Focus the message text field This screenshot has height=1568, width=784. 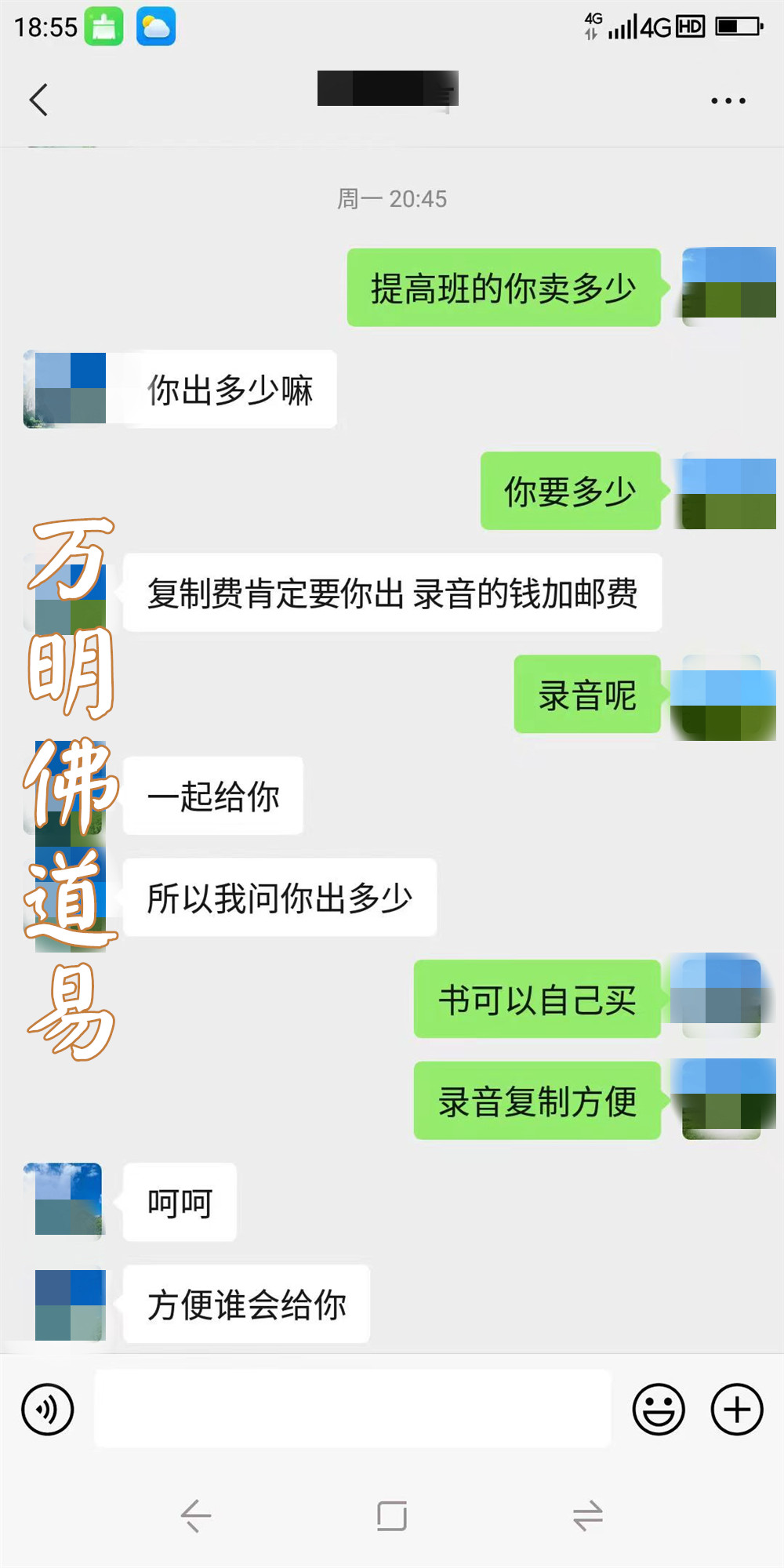tap(353, 1409)
